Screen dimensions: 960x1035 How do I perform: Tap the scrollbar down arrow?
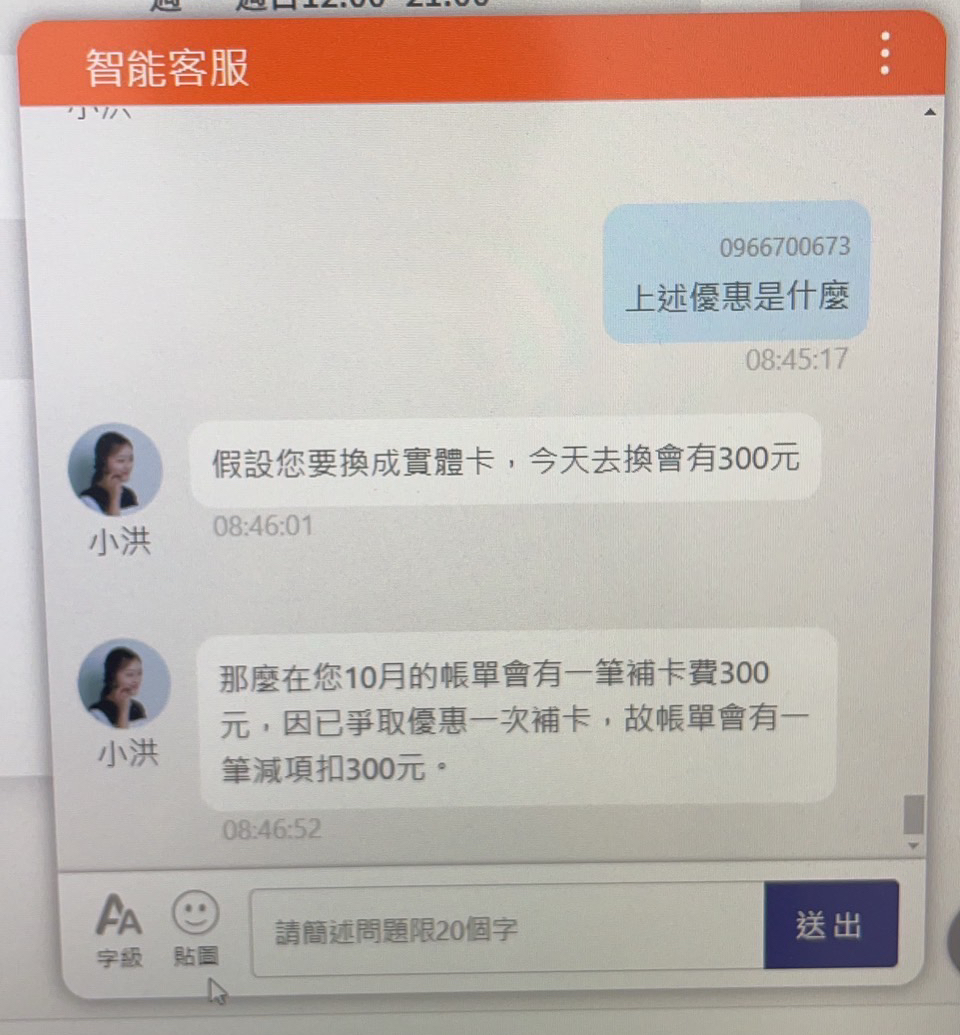click(x=912, y=846)
